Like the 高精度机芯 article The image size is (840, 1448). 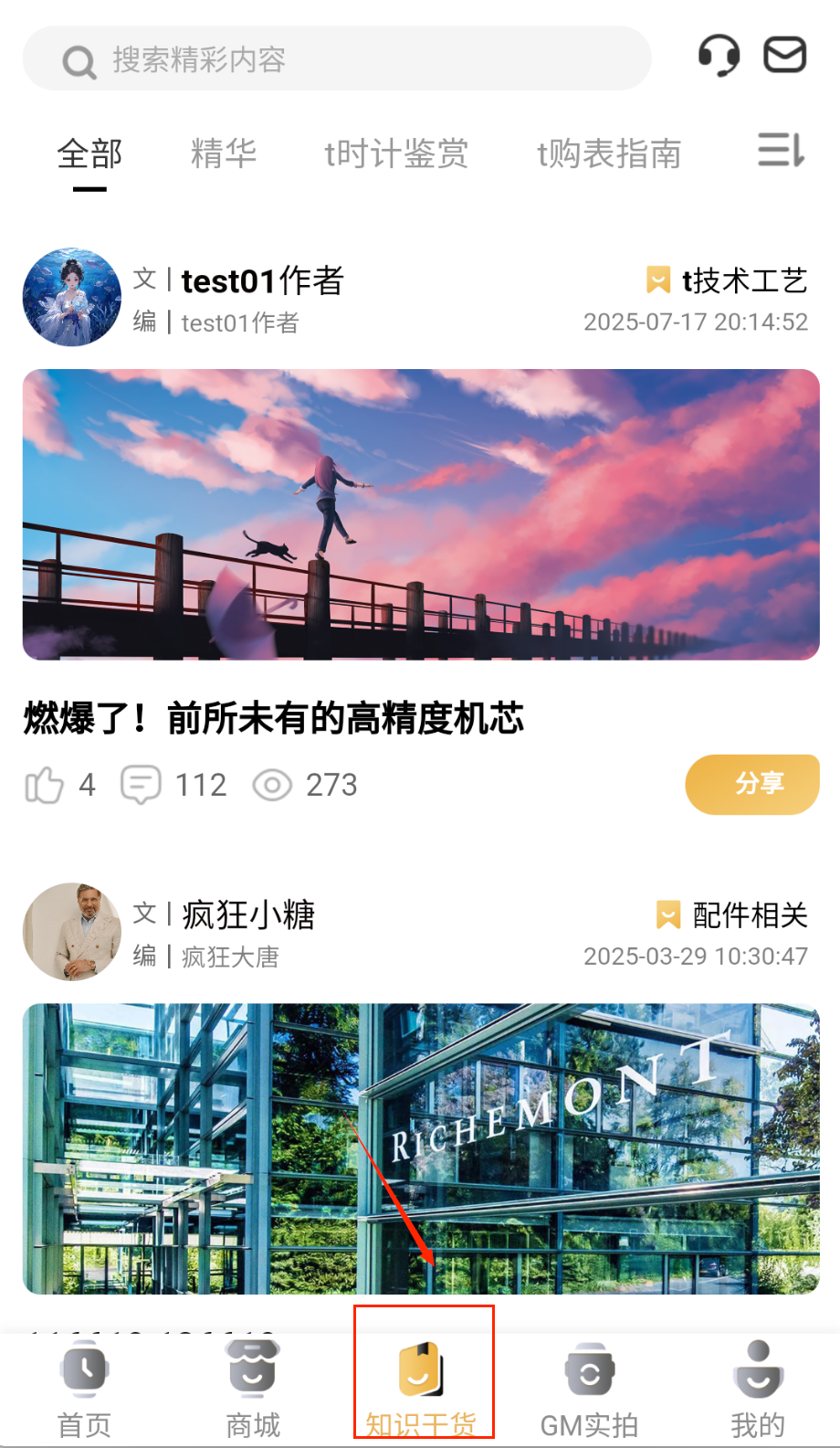(45, 785)
